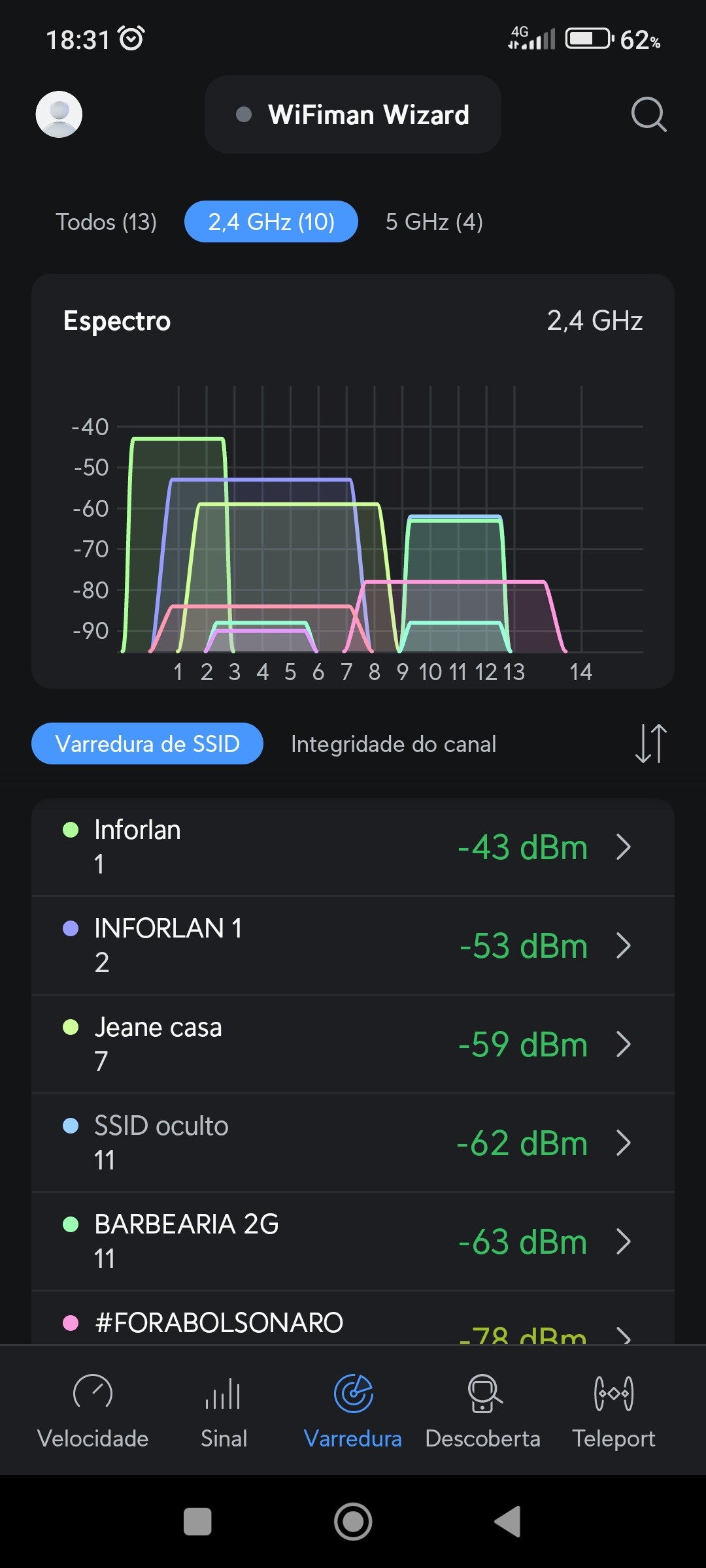
Task: Tap the WiFiman Wizard network selector
Action: point(353,114)
